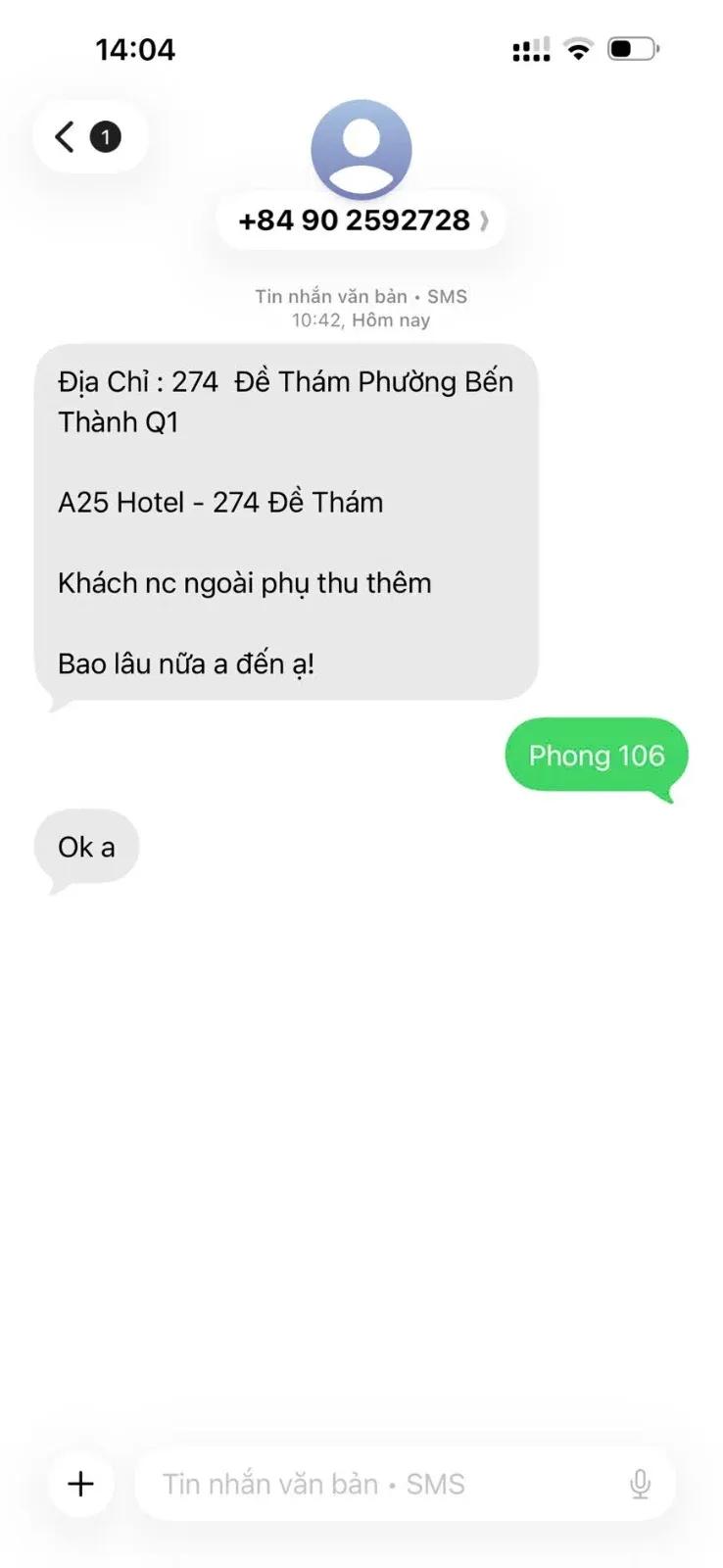Go back to the messages list

[89, 136]
